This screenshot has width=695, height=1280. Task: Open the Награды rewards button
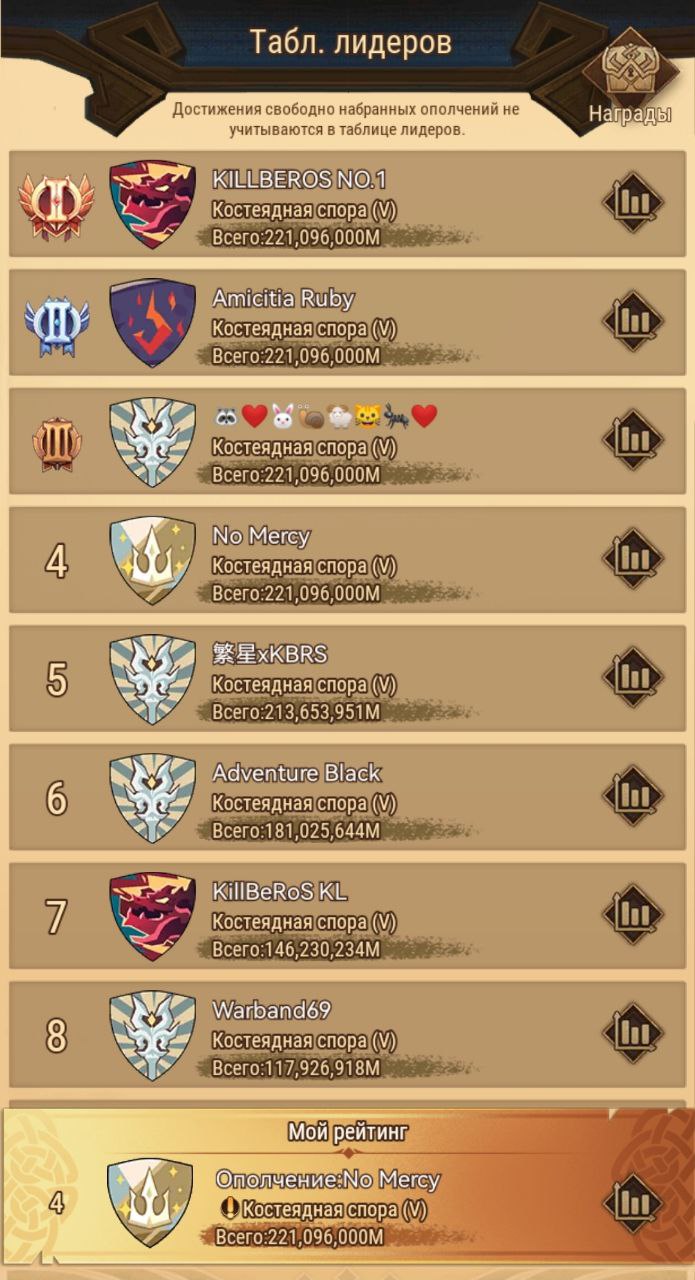point(631,75)
